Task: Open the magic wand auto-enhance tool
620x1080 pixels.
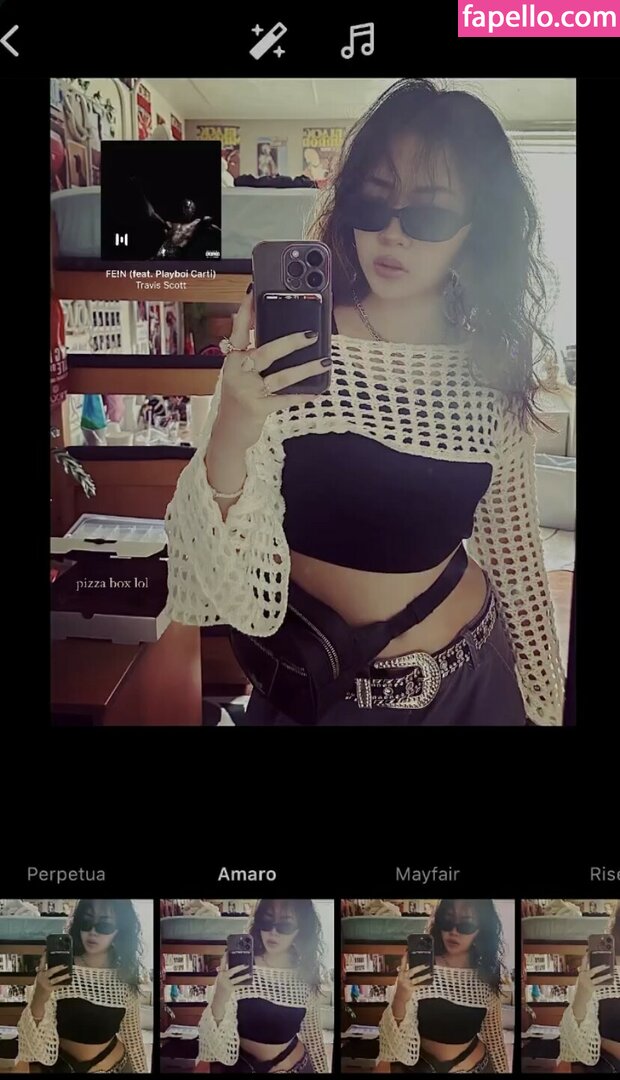Action: (x=268, y=41)
